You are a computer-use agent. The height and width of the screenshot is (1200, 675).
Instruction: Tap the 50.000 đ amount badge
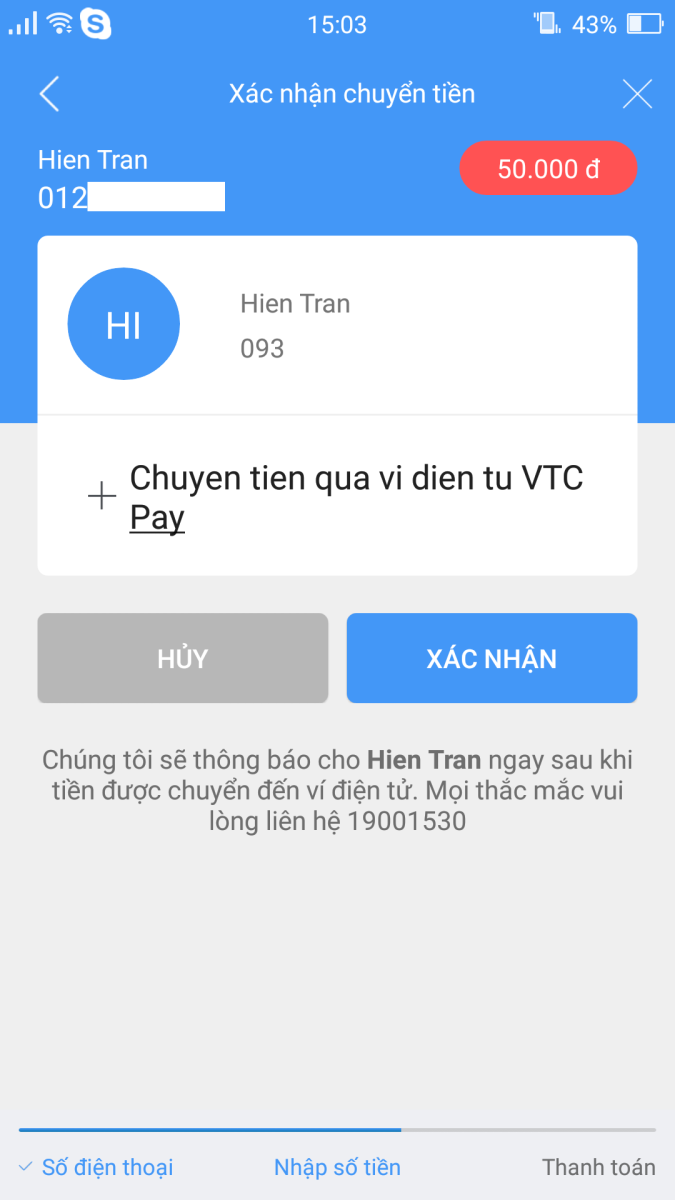pos(548,168)
